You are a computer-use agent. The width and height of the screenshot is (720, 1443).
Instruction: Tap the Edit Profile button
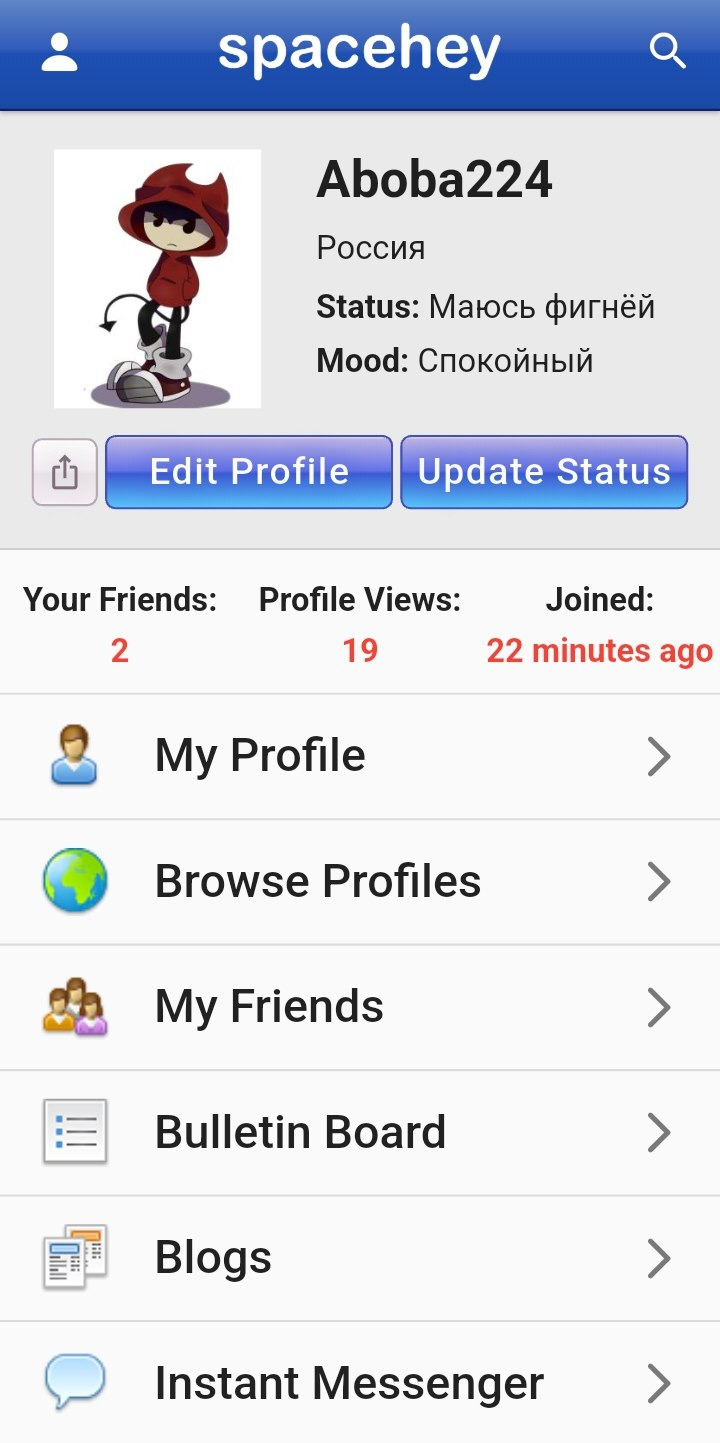(249, 472)
